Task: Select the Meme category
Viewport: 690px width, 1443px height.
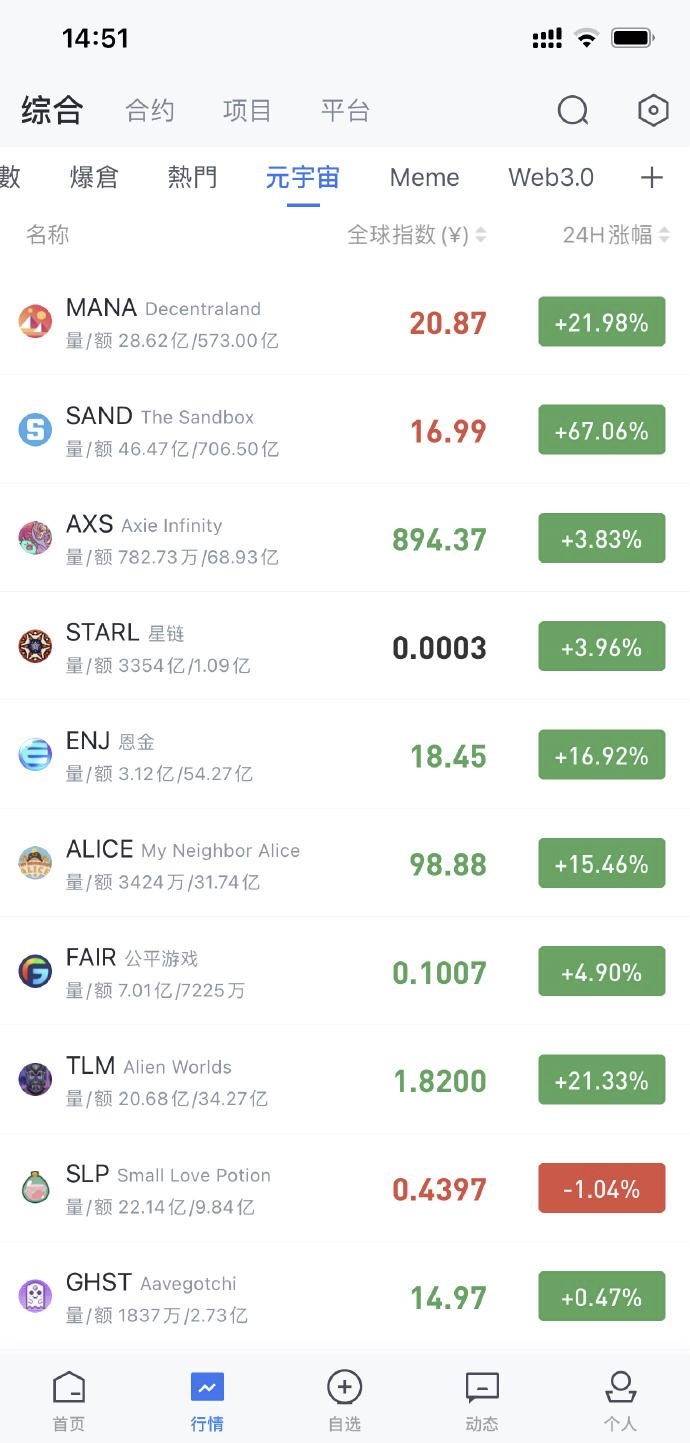Action: pyautogui.click(x=424, y=177)
